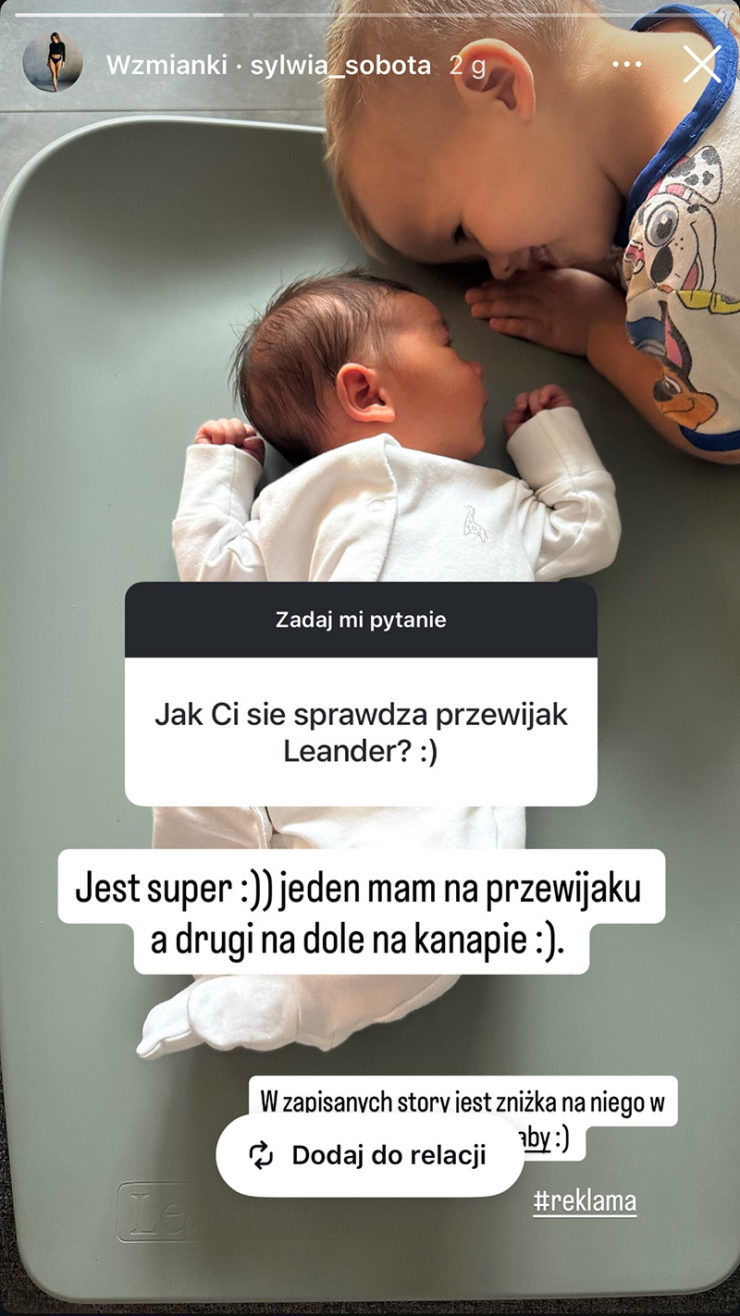740x1316 pixels.
Task: Open sylwia_sobota's profile picture
Action: (52, 62)
